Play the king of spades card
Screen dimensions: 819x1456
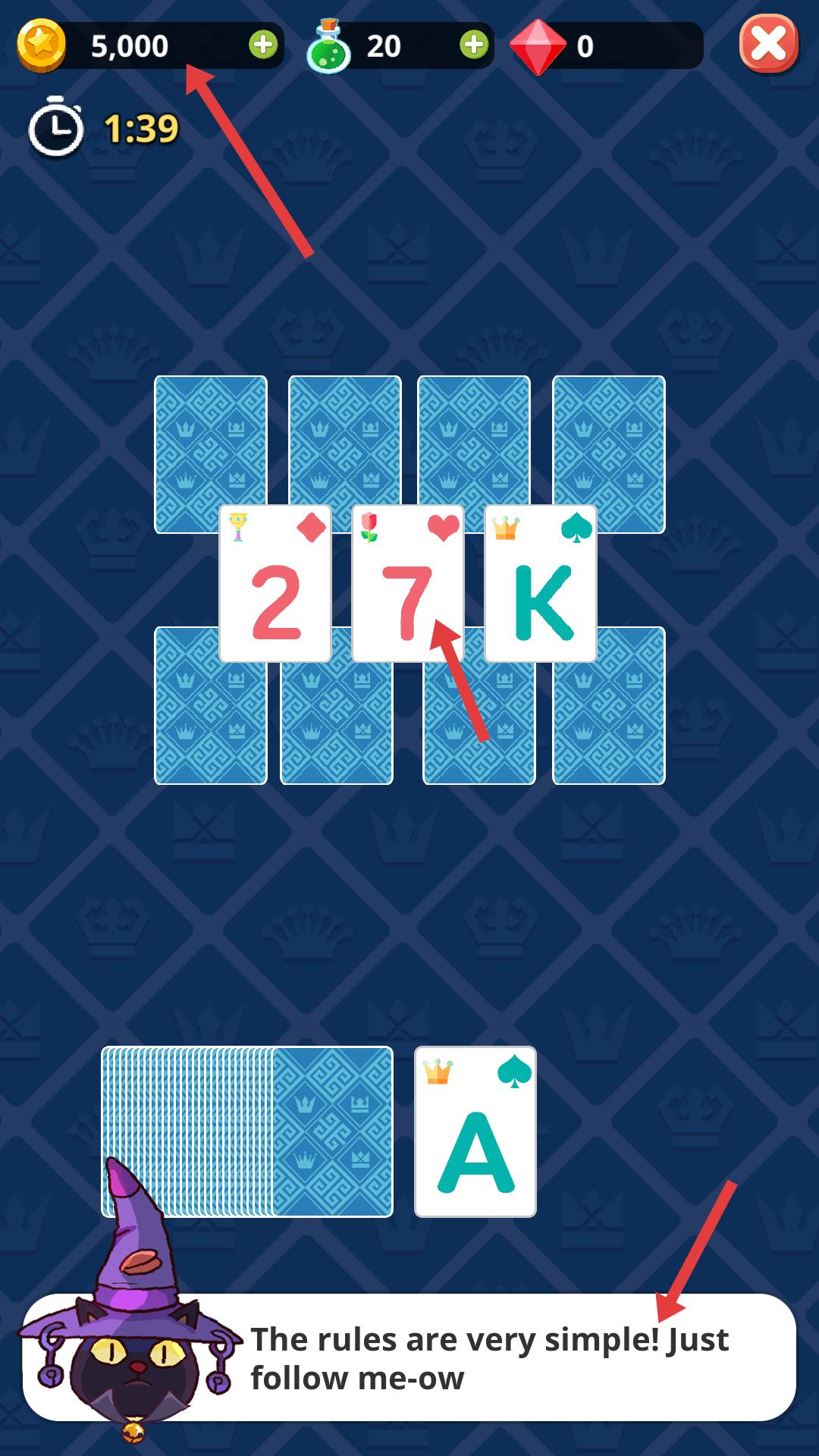click(541, 584)
